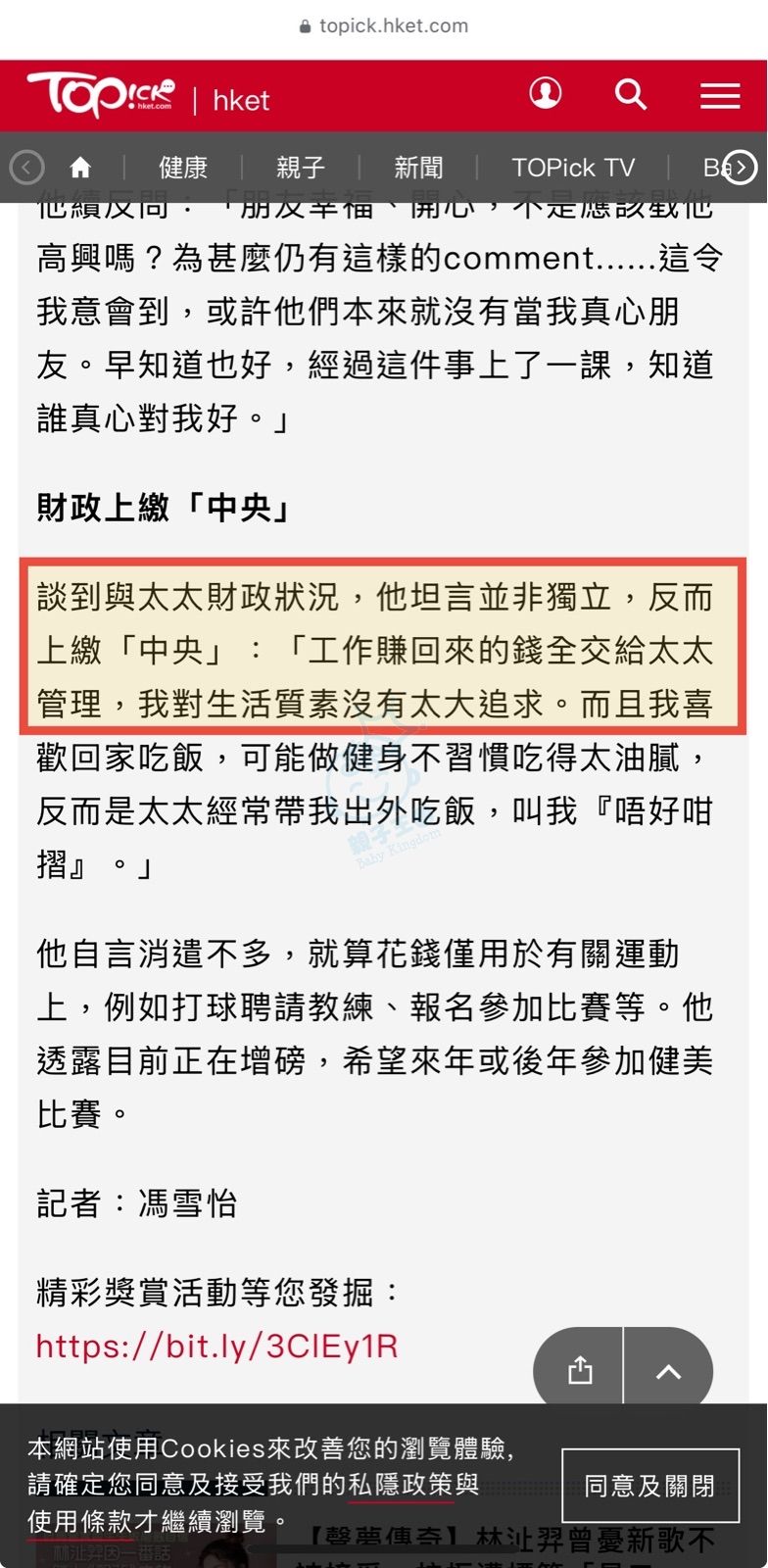This screenshot has width=768, height=1568.
Task: Open the user account icon
Action: click(x=546, y=94)
